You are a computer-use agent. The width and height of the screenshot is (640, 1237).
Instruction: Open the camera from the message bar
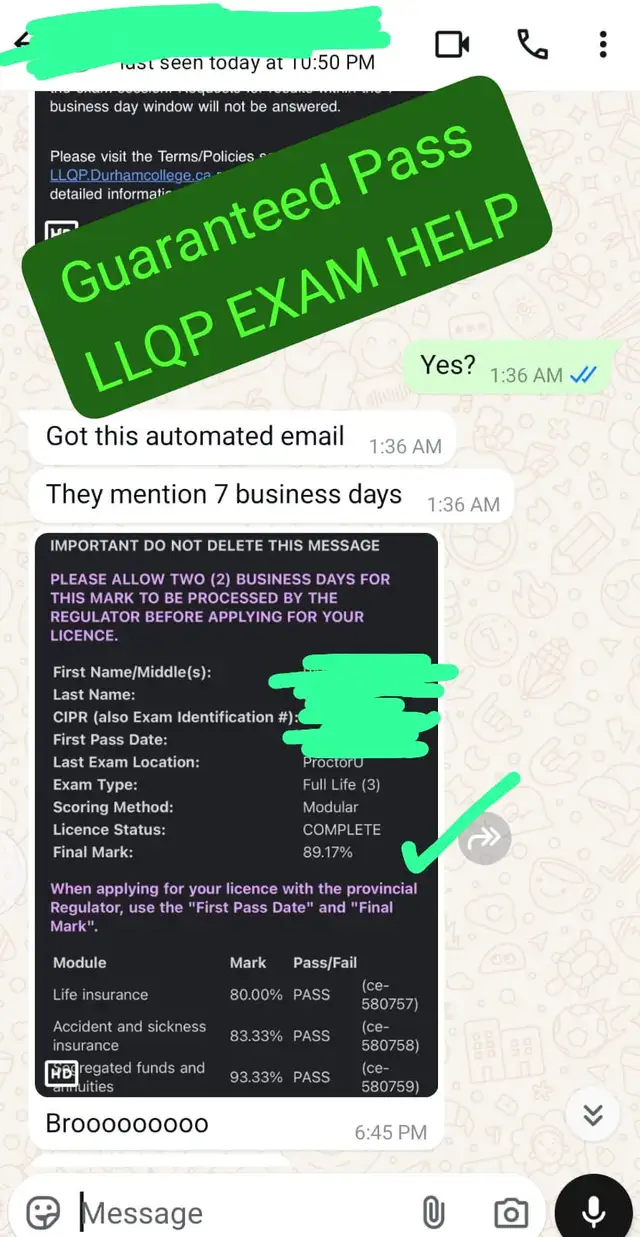[x=510, y=1213]
